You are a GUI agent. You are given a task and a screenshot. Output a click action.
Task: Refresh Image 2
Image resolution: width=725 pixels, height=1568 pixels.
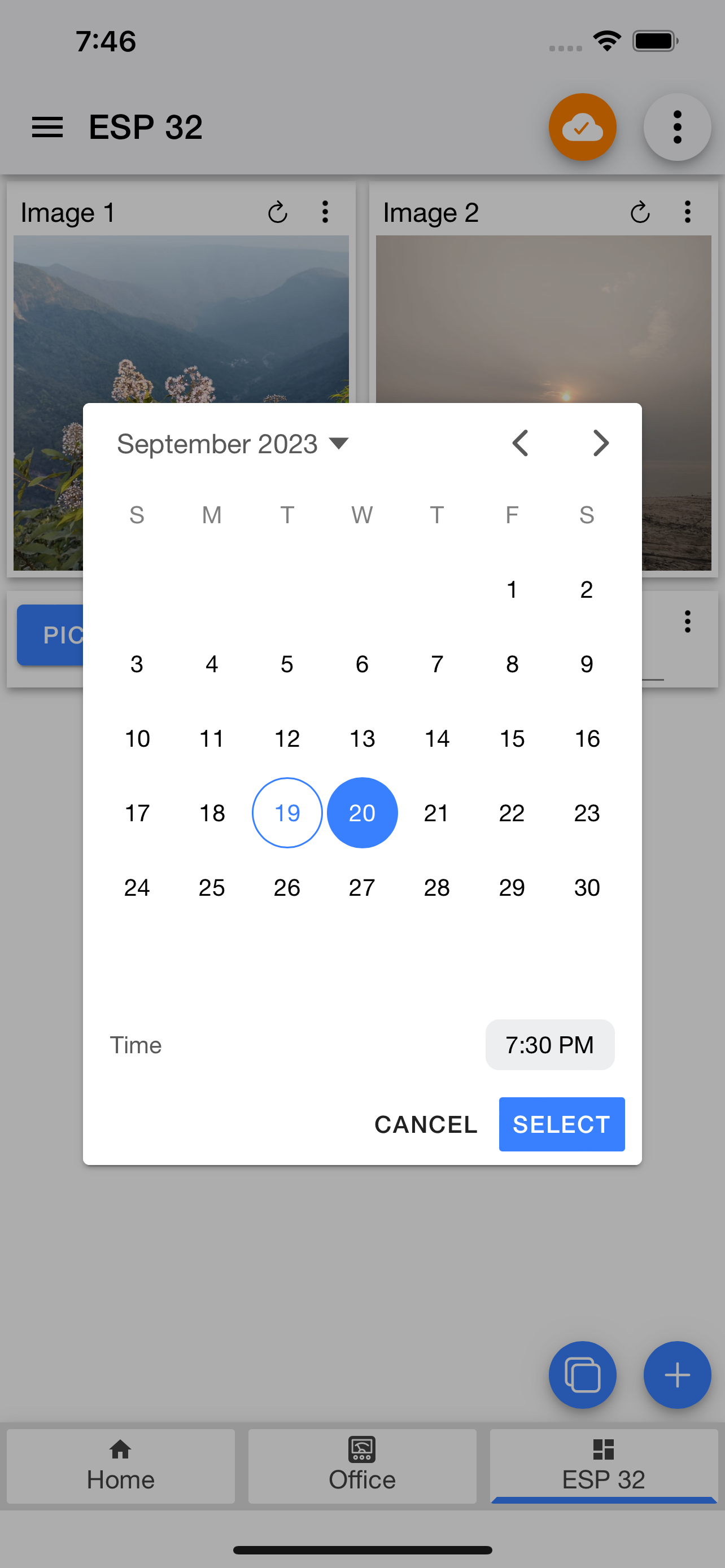[x=639, y=212]
